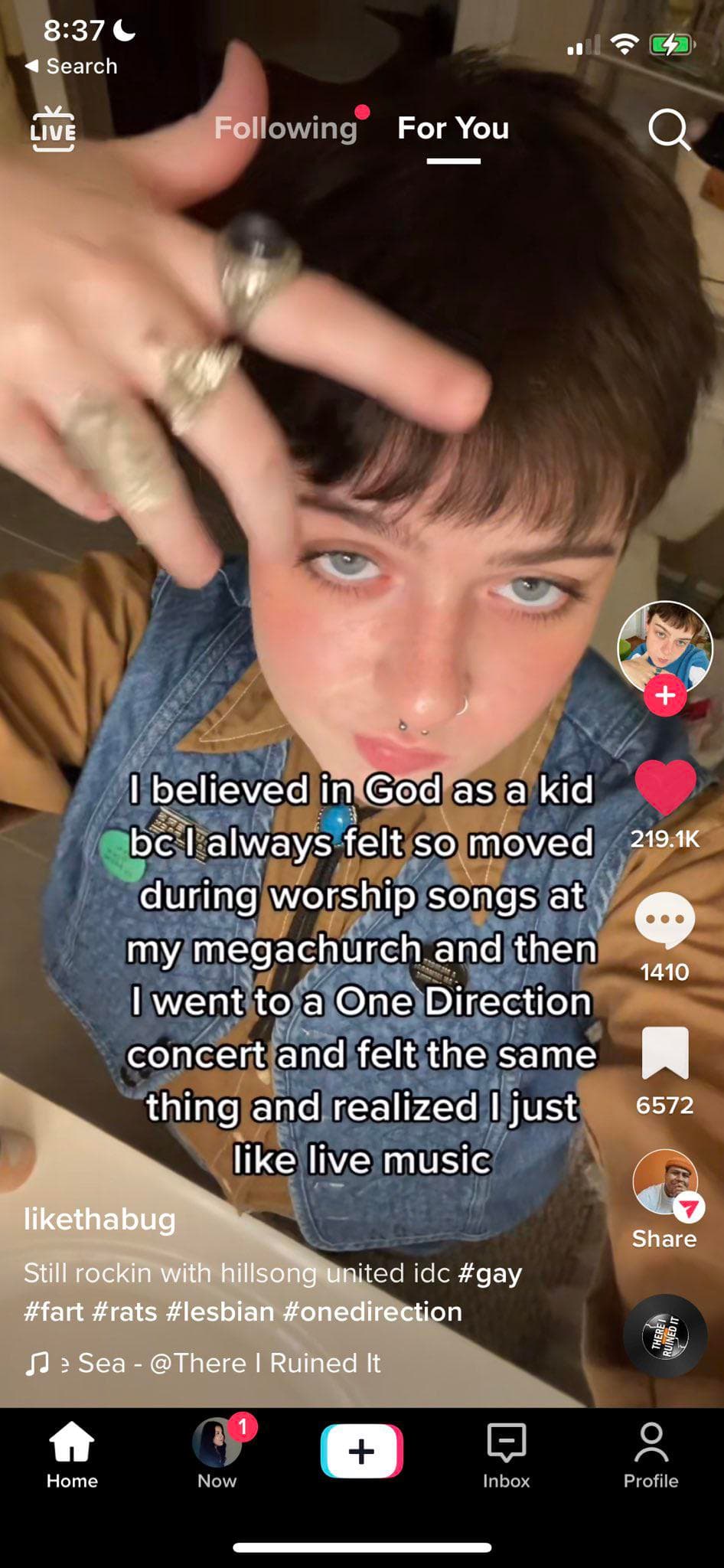Open likethabug's username link
The image size is (724, 1568).
99,1219
